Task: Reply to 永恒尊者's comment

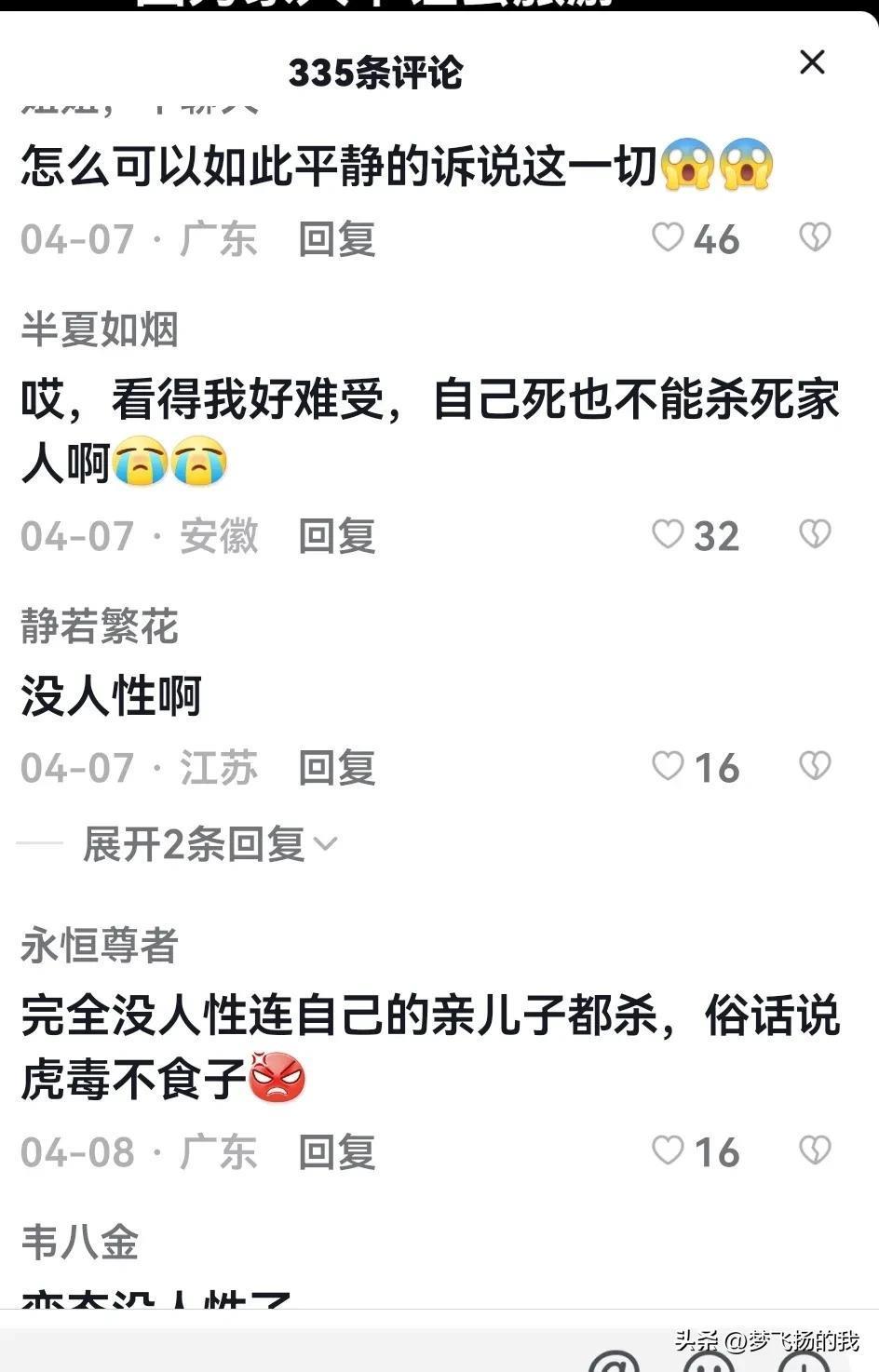Action: click(337, 1152)
